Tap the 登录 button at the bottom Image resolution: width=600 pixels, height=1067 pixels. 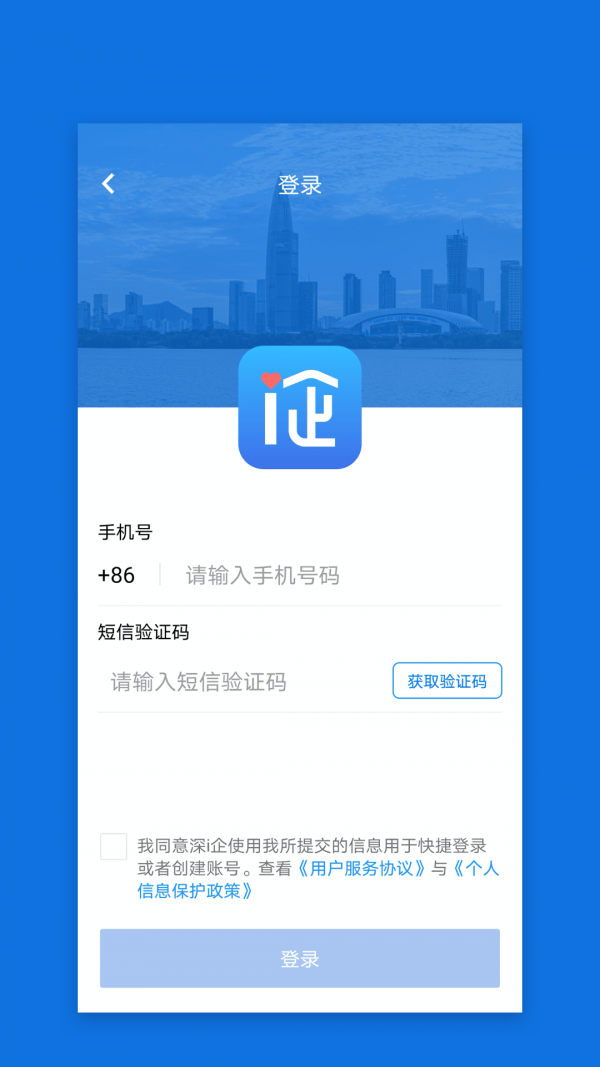[x=300, y=959]
